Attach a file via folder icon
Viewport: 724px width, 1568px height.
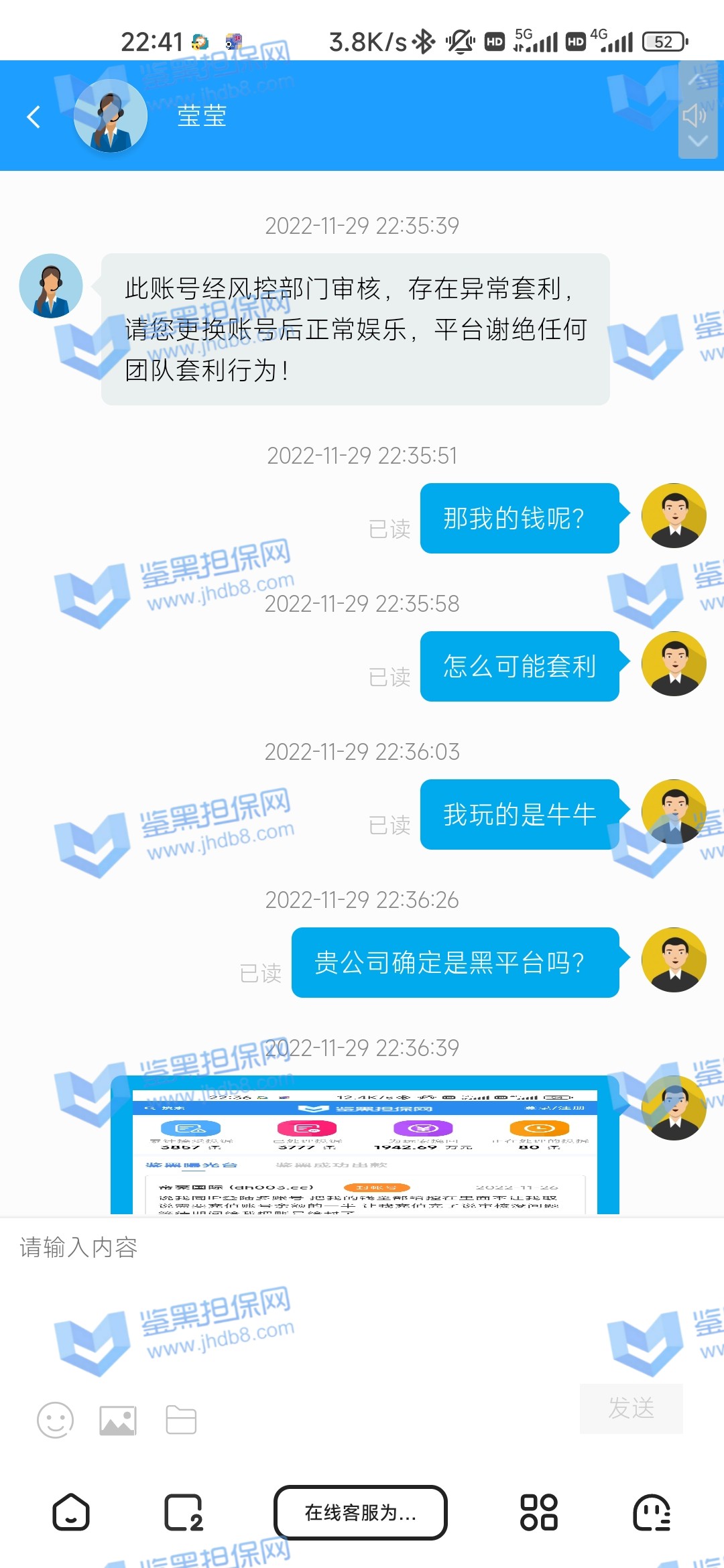[x=181, y=1420]
